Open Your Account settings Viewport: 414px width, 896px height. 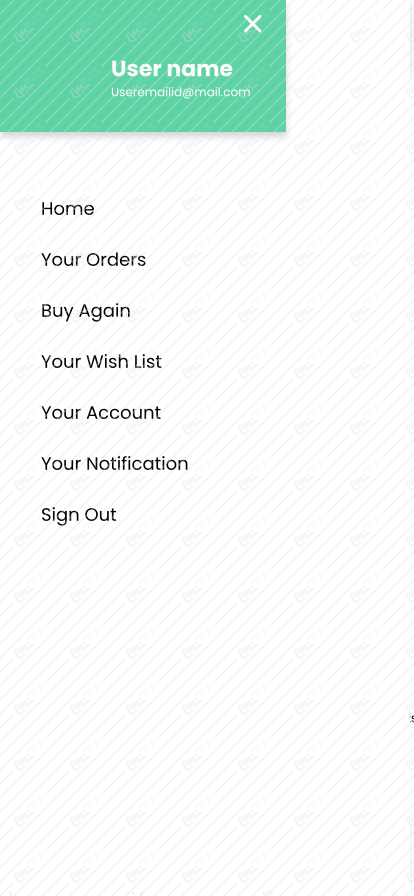click(101, 413)
